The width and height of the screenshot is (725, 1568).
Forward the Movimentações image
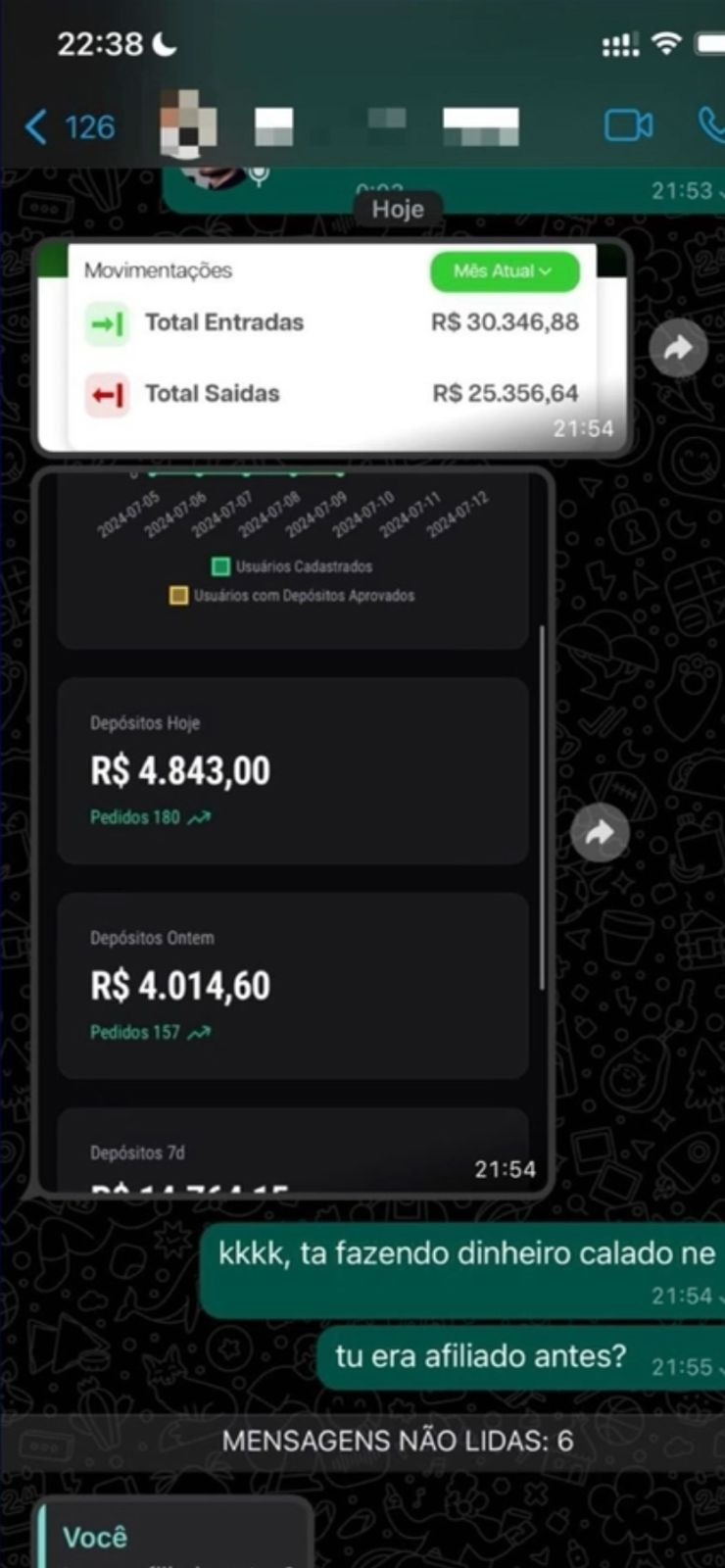[x=678, y=348]
